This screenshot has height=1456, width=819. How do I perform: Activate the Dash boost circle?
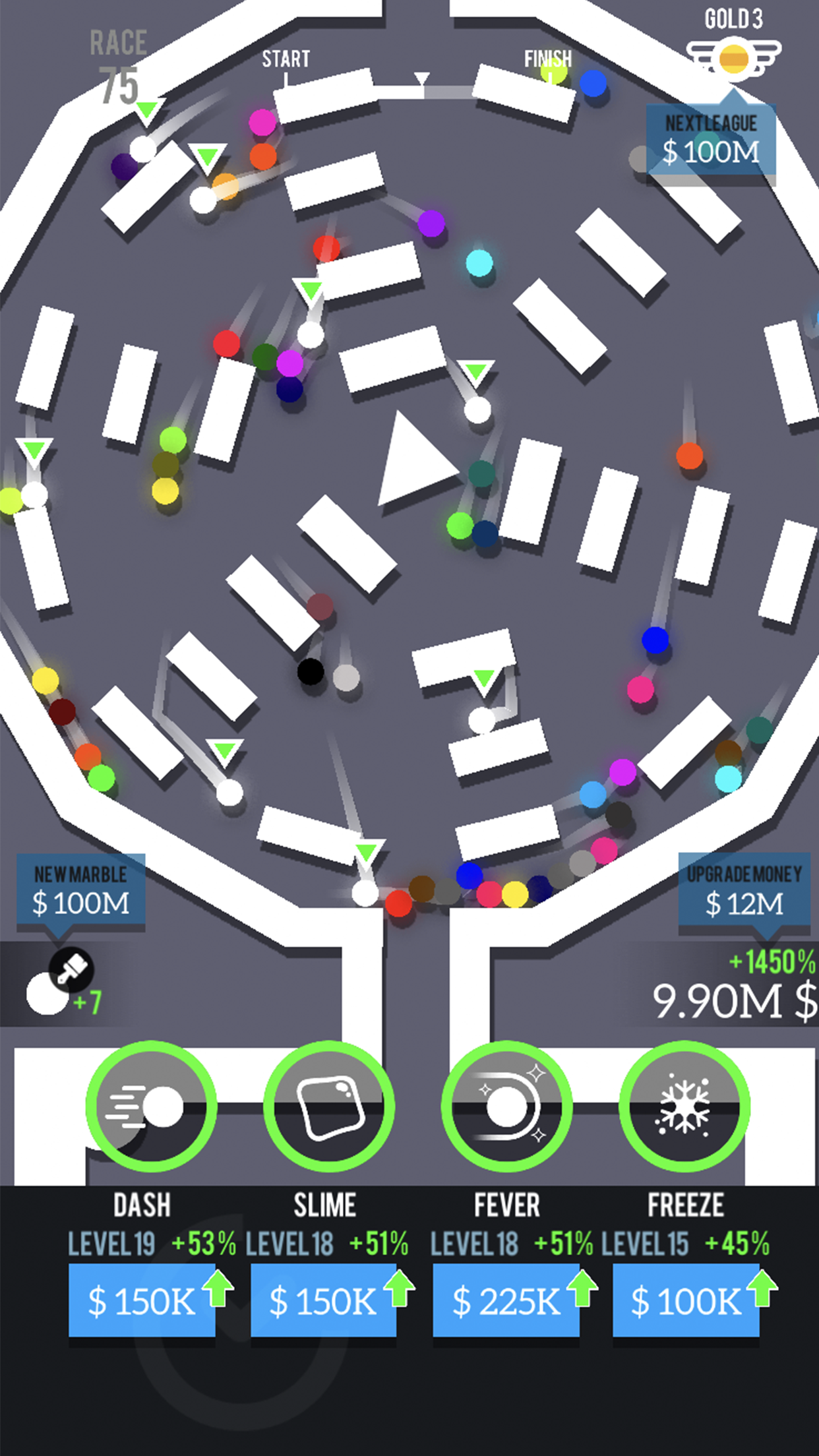tap(151, 1106)
